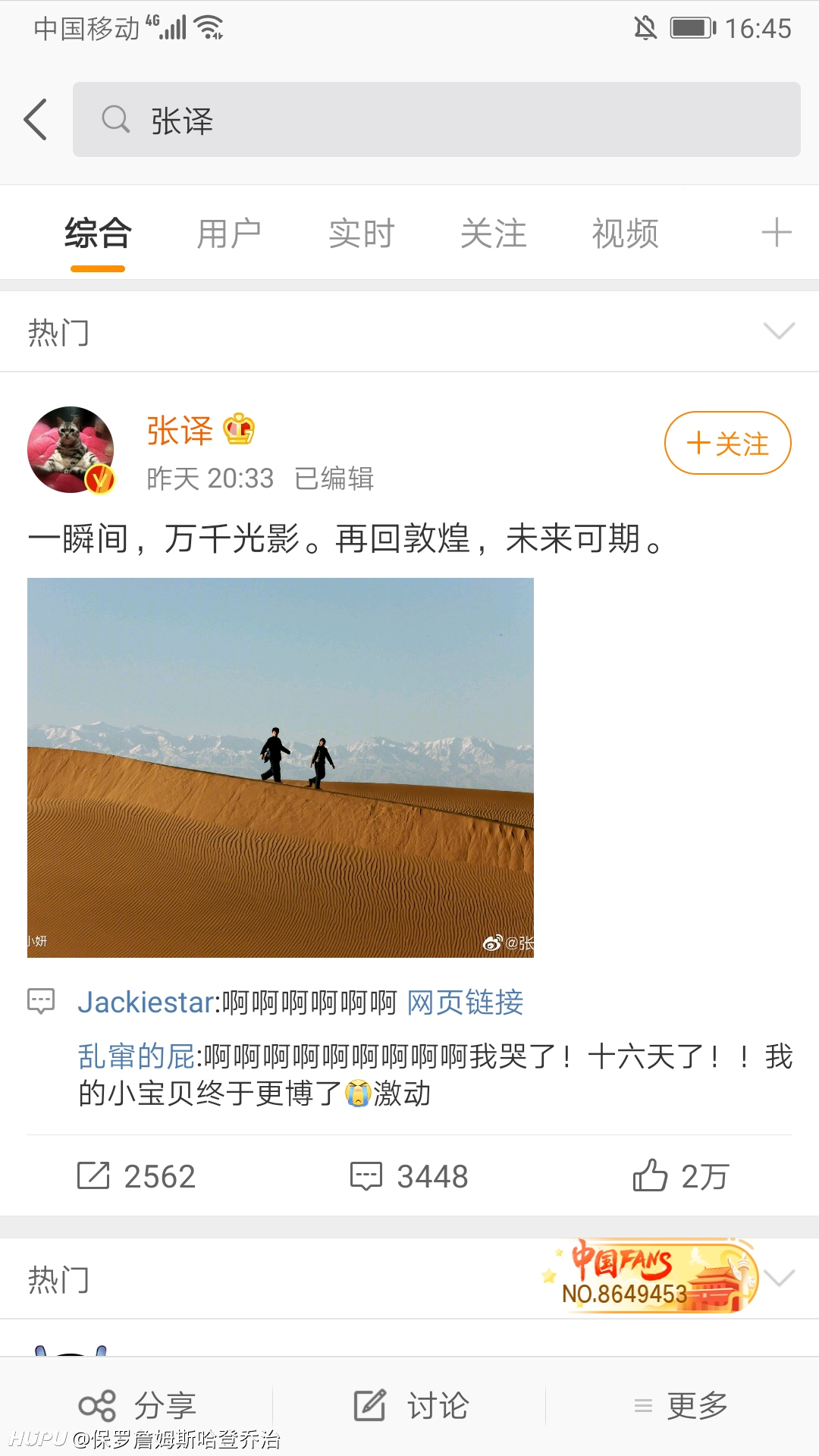Add a tab with the plus icon

click(x=777, y=232)
